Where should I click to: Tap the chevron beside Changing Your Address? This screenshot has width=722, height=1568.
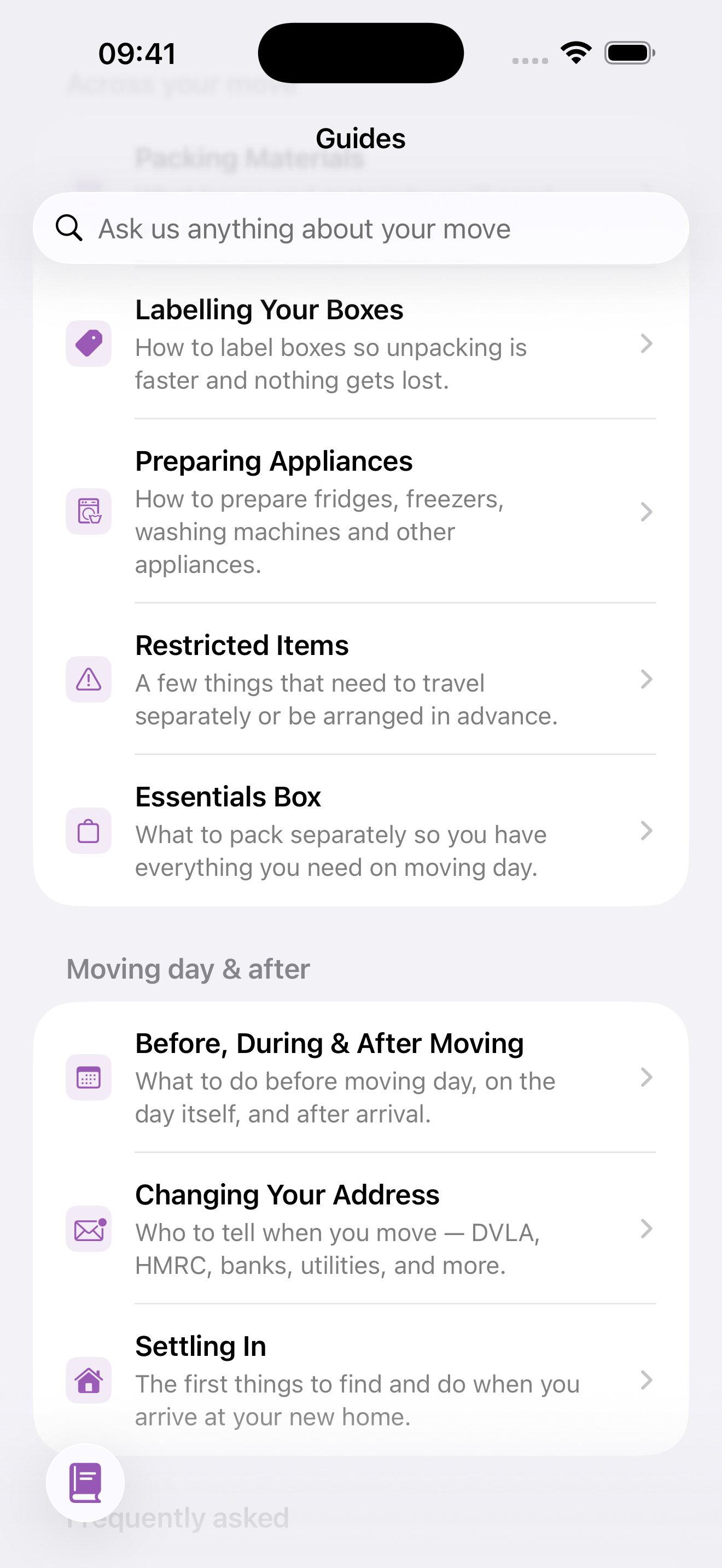[x=647, y=1230]
